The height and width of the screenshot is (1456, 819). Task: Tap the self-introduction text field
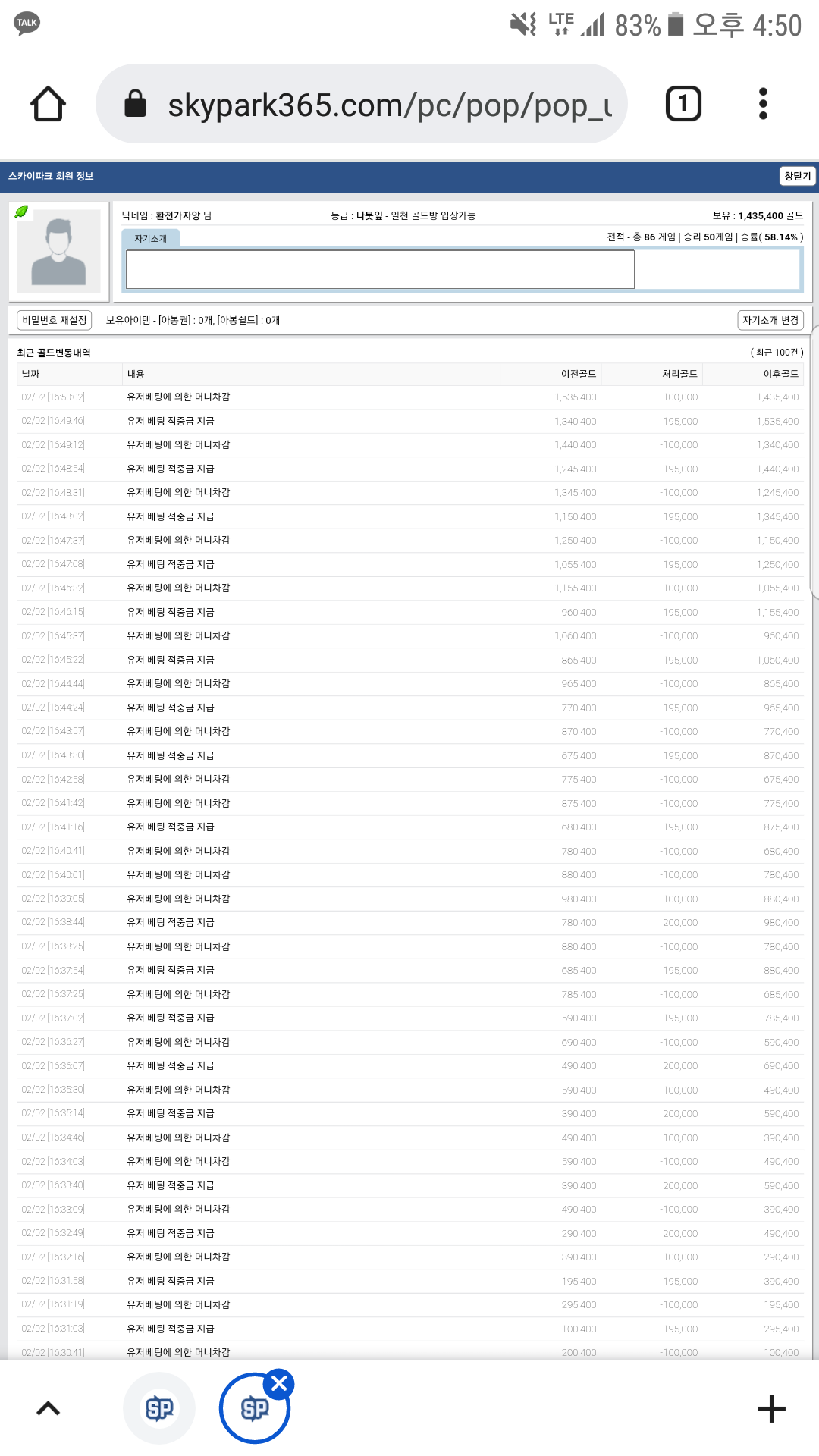[x=380, y=269]
